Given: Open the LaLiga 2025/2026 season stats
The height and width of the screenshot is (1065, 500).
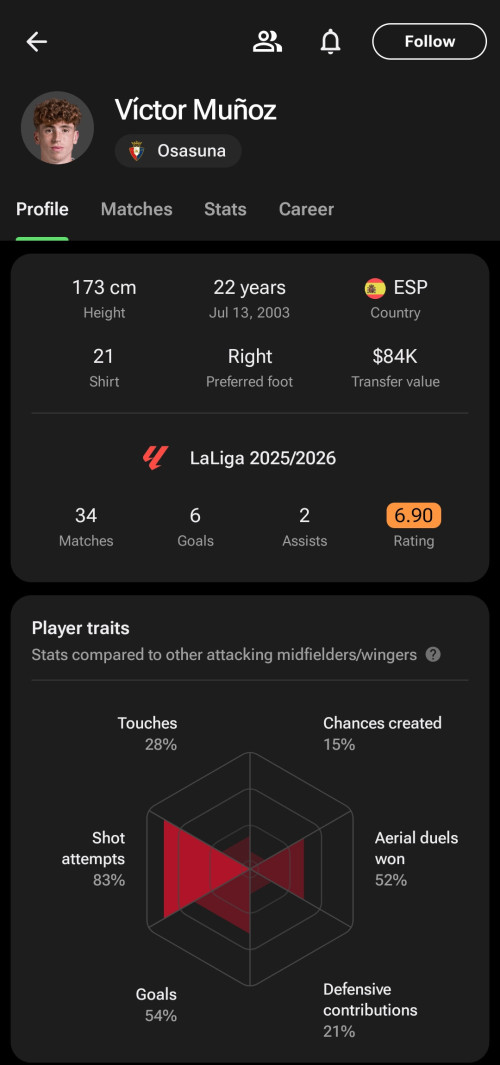Looking at the screenshot, I should click(x=239, y=458).
